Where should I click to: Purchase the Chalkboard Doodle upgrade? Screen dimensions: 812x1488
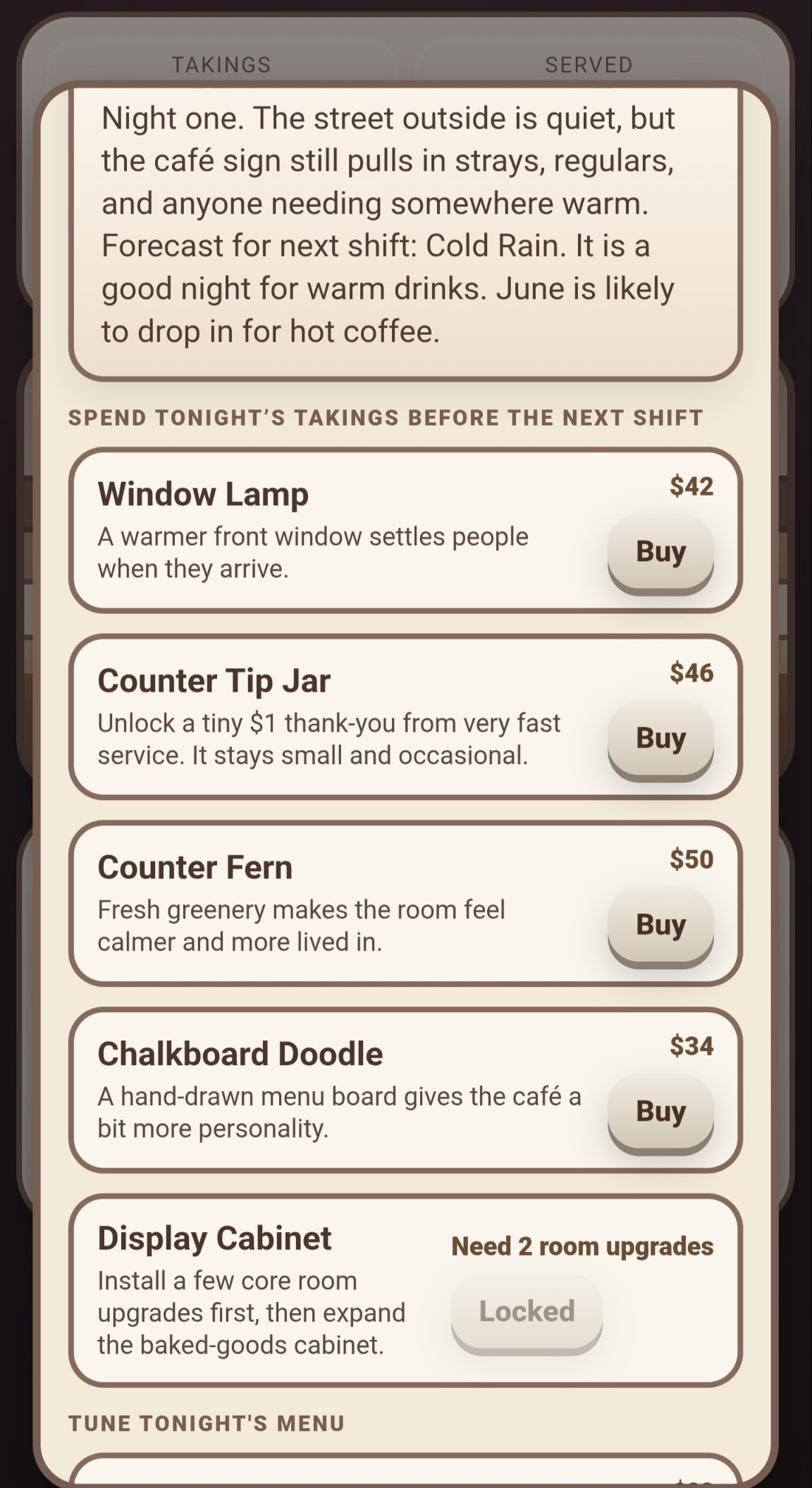[660, 1112]
